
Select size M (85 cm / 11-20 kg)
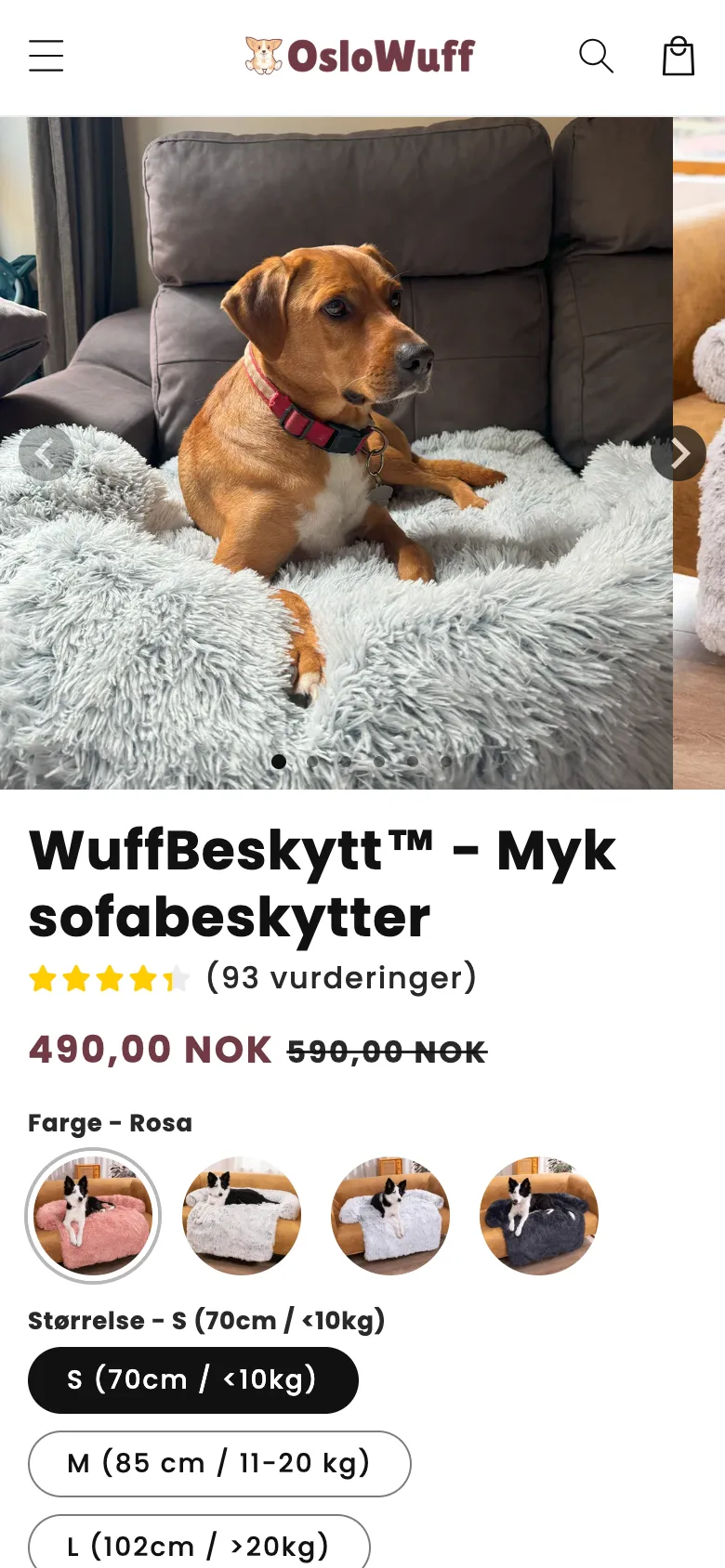click(219, 1463)
